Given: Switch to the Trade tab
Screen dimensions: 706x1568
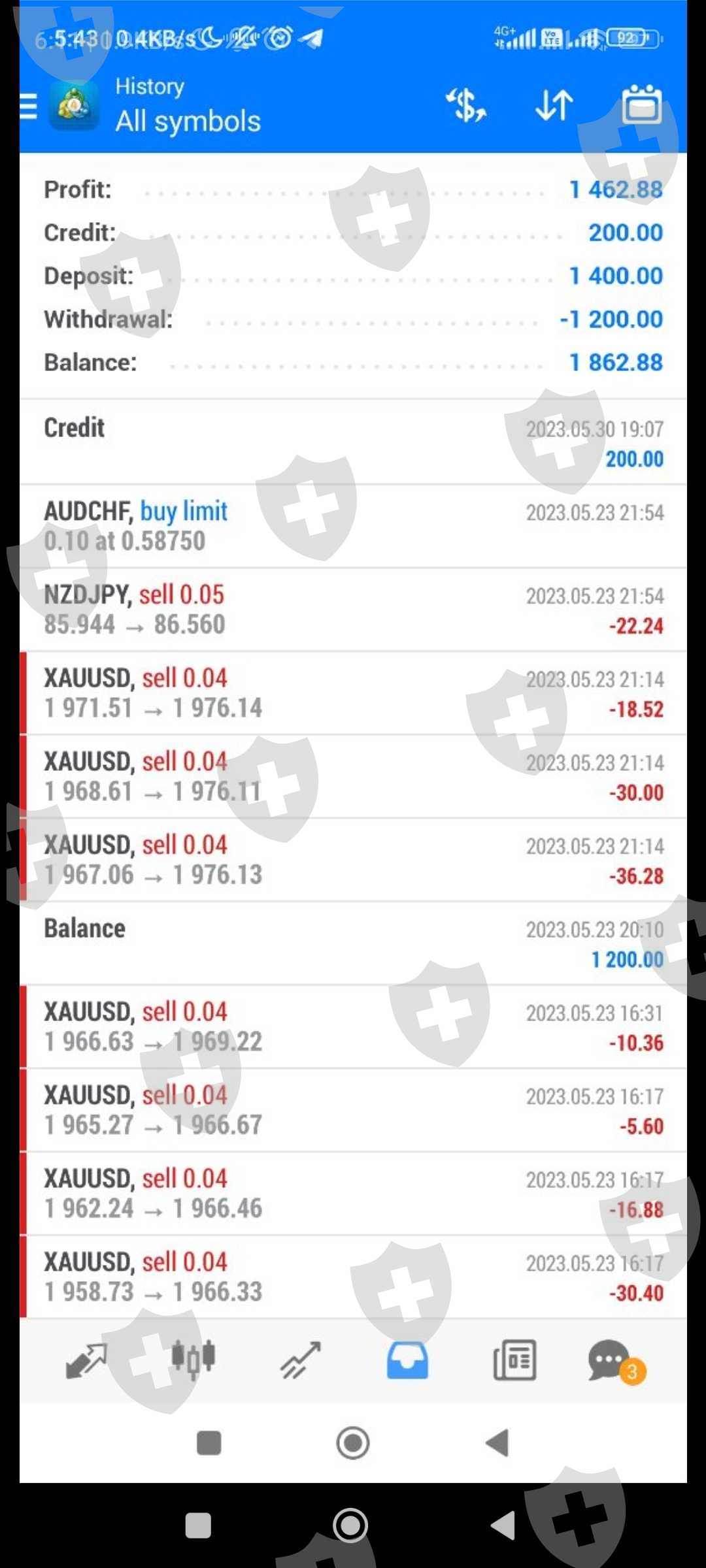Looking at the screenshot, I should pos(301,1361).
